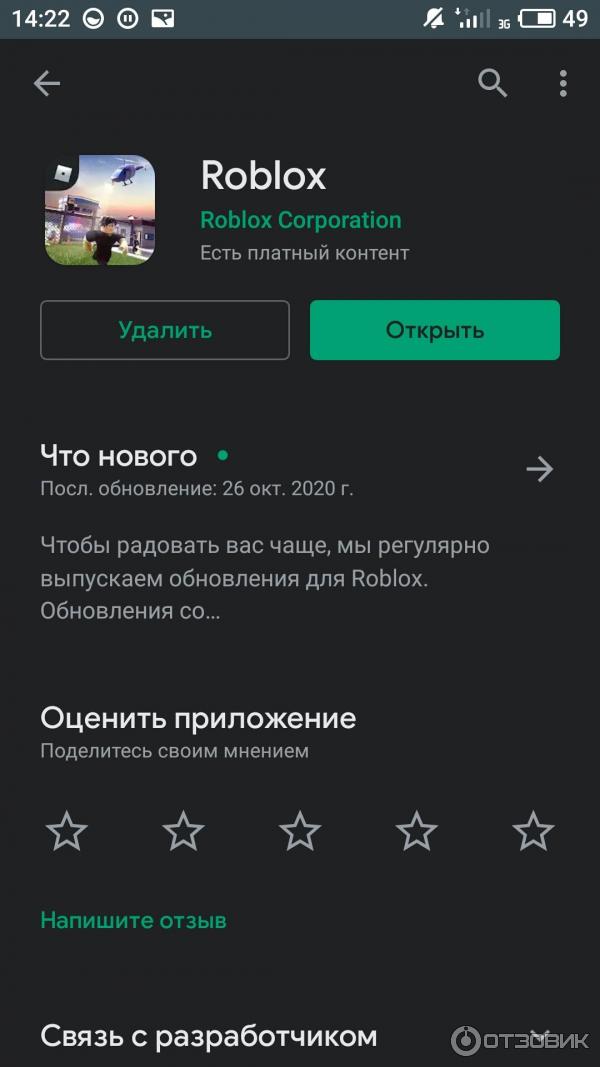Open the Что нового details arrow
The height and width of the screenshot is (1067, 600).
539,469
